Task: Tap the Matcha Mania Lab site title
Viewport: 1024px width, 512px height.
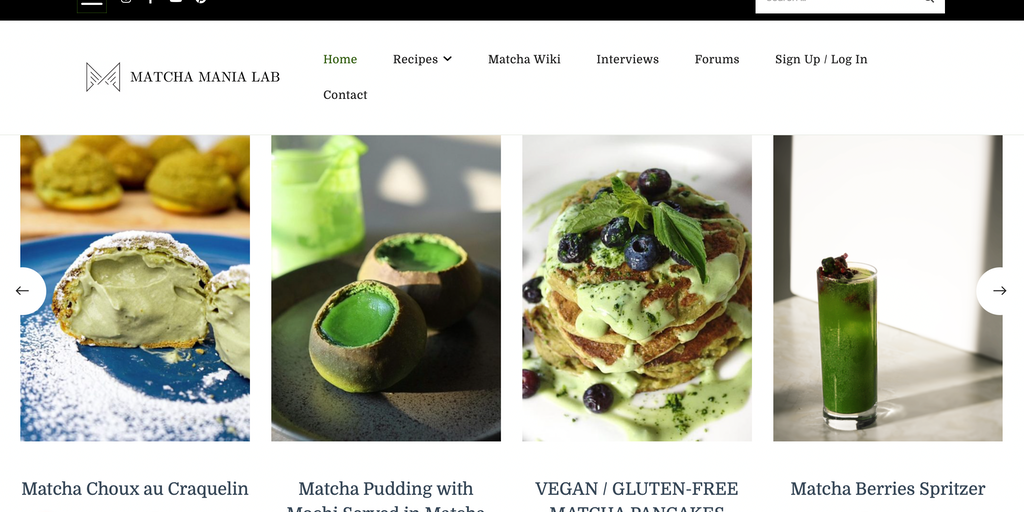Action: 204,77
